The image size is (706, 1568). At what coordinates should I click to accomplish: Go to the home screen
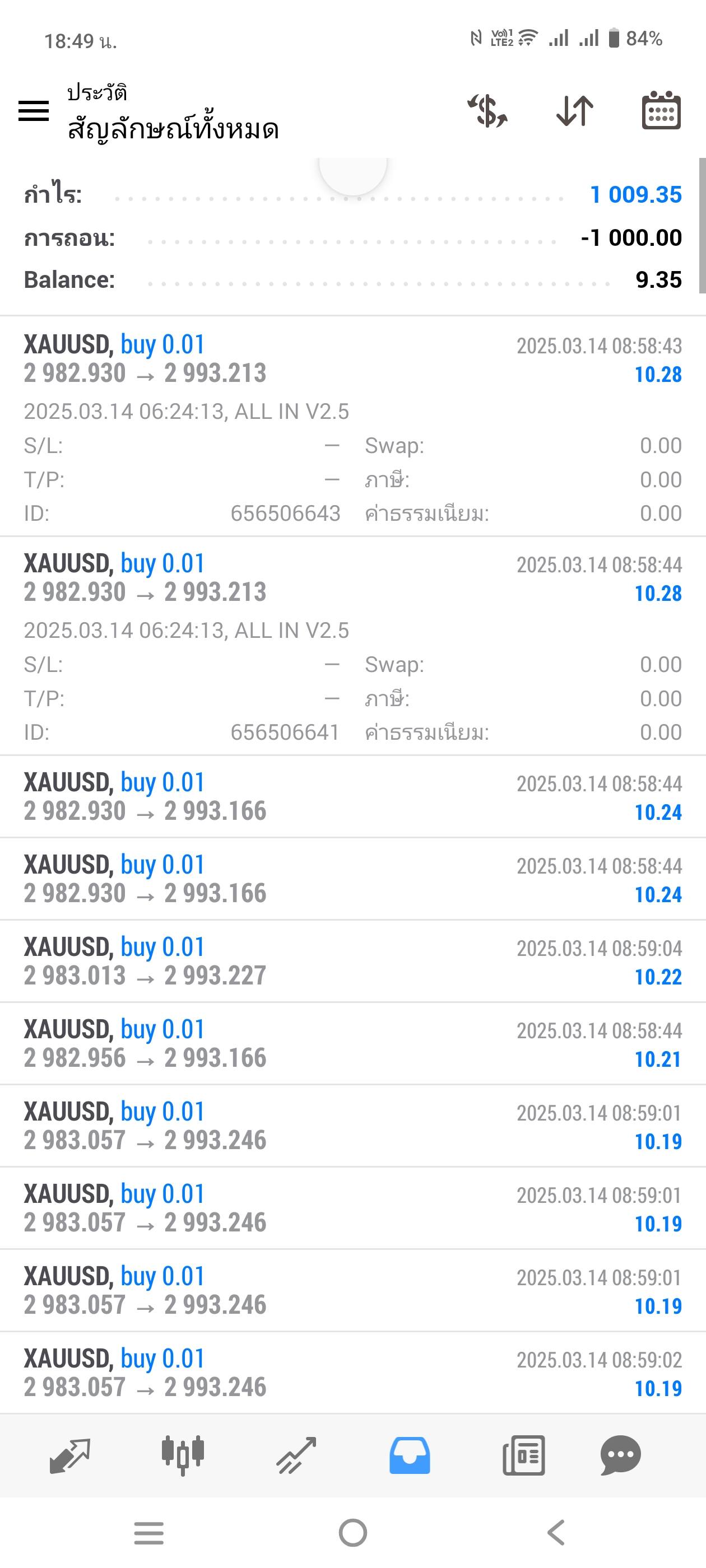pyautogui.click(x=352, y=1533)
